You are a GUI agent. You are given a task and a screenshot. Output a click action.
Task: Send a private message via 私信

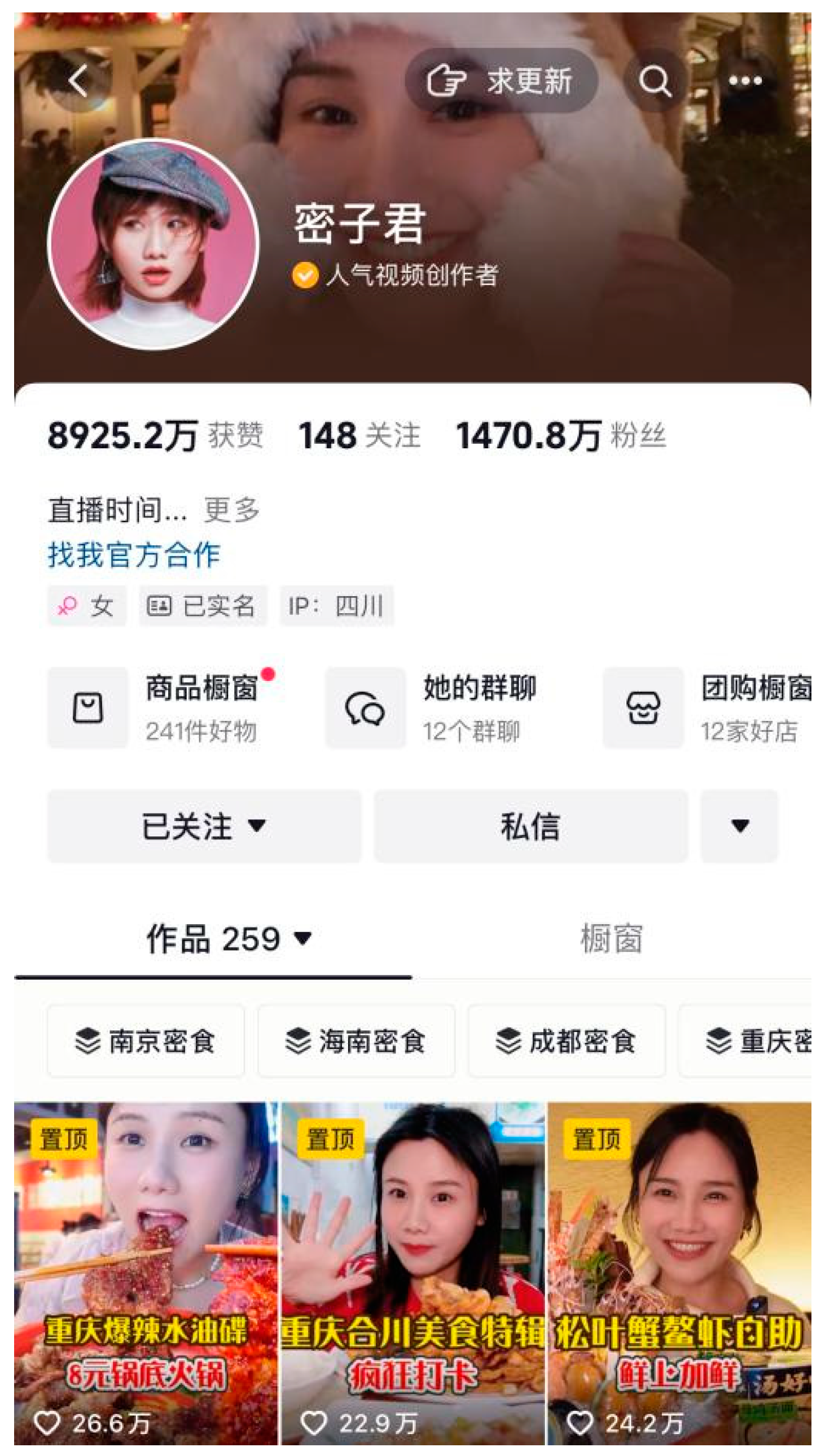530,826
